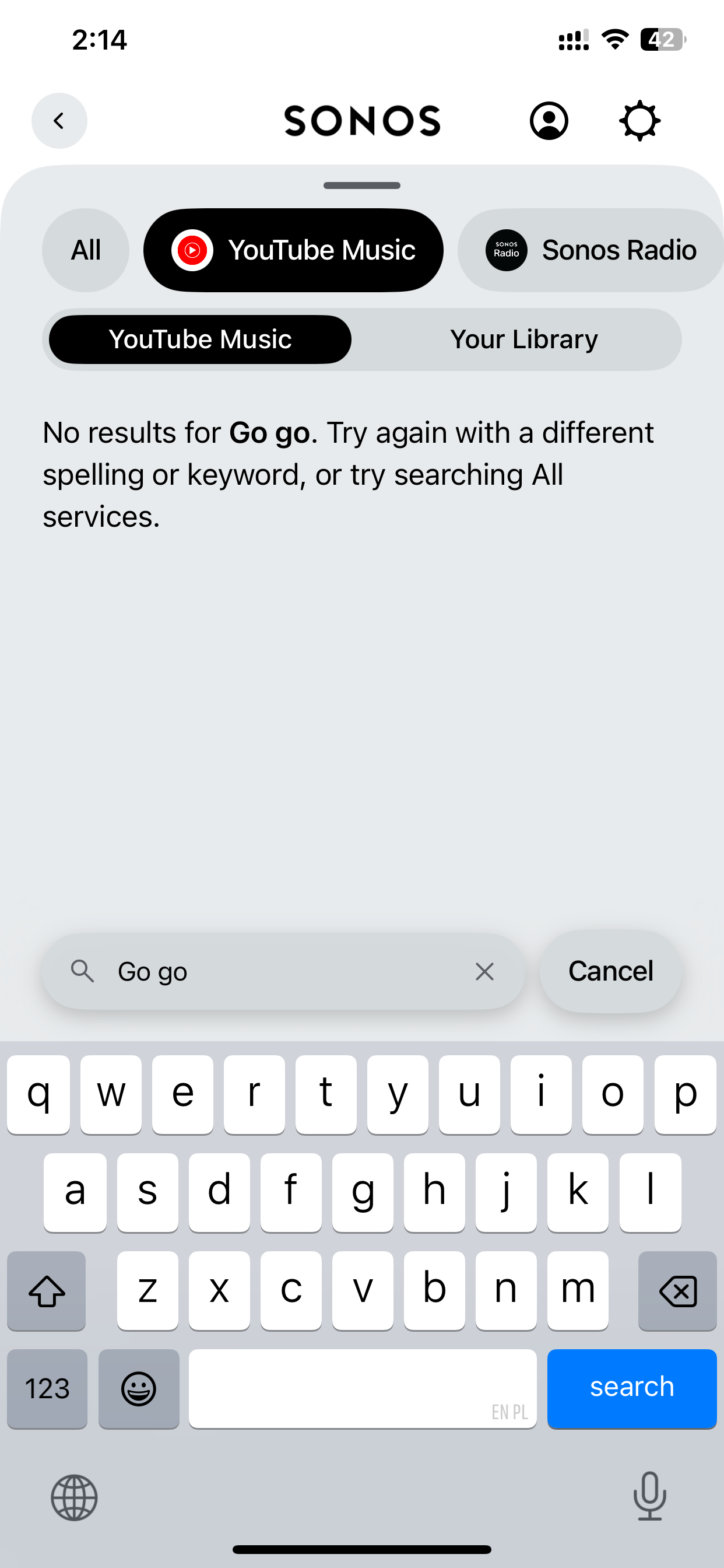Open the emoji keyboard

[x=139, y=1388]
